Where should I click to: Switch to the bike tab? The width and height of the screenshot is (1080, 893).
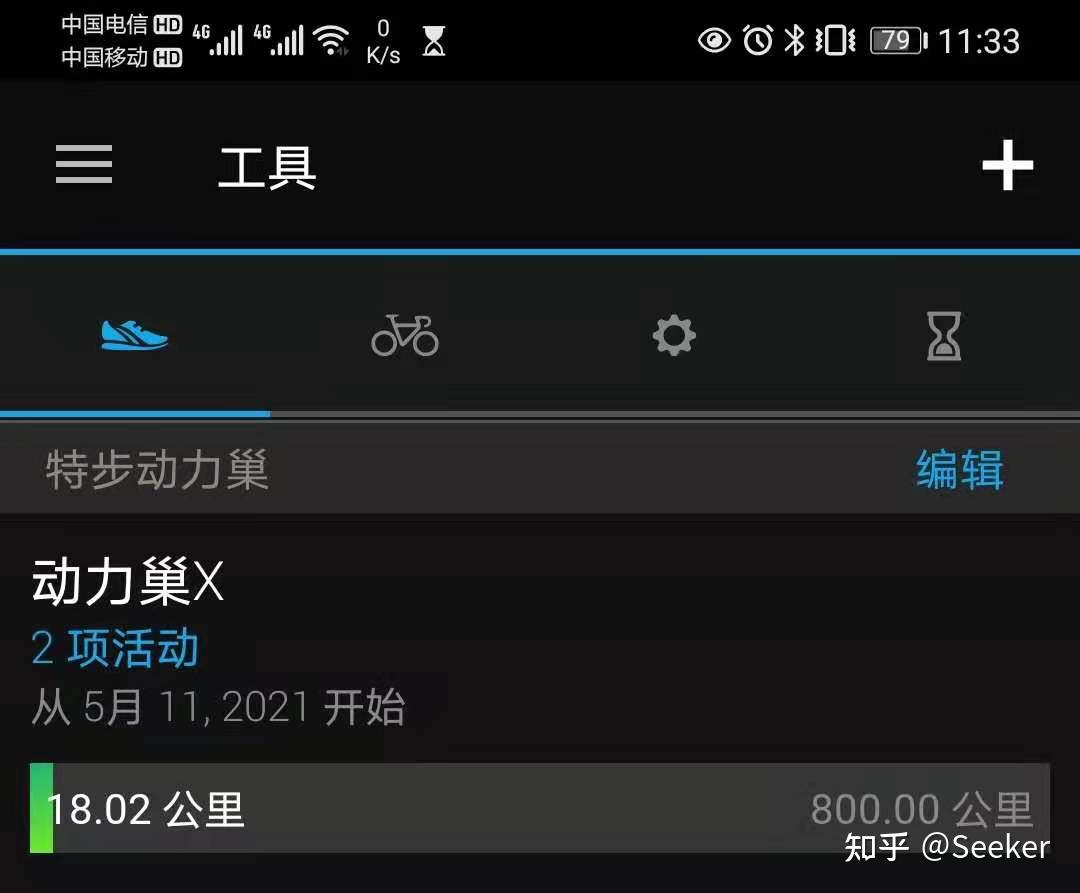tap(405, 335)
